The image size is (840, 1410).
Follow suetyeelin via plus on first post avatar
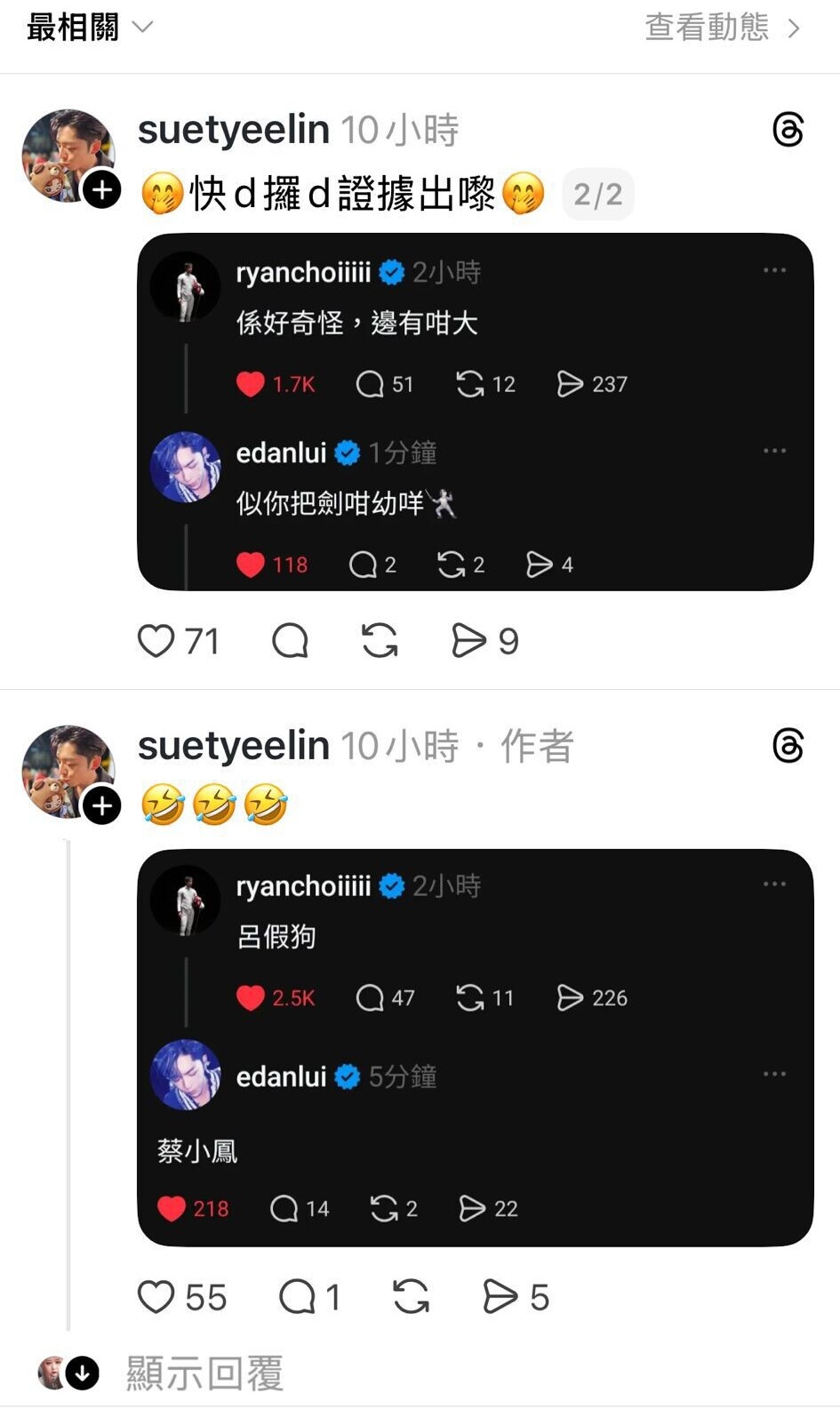click(x=102, y=189)
